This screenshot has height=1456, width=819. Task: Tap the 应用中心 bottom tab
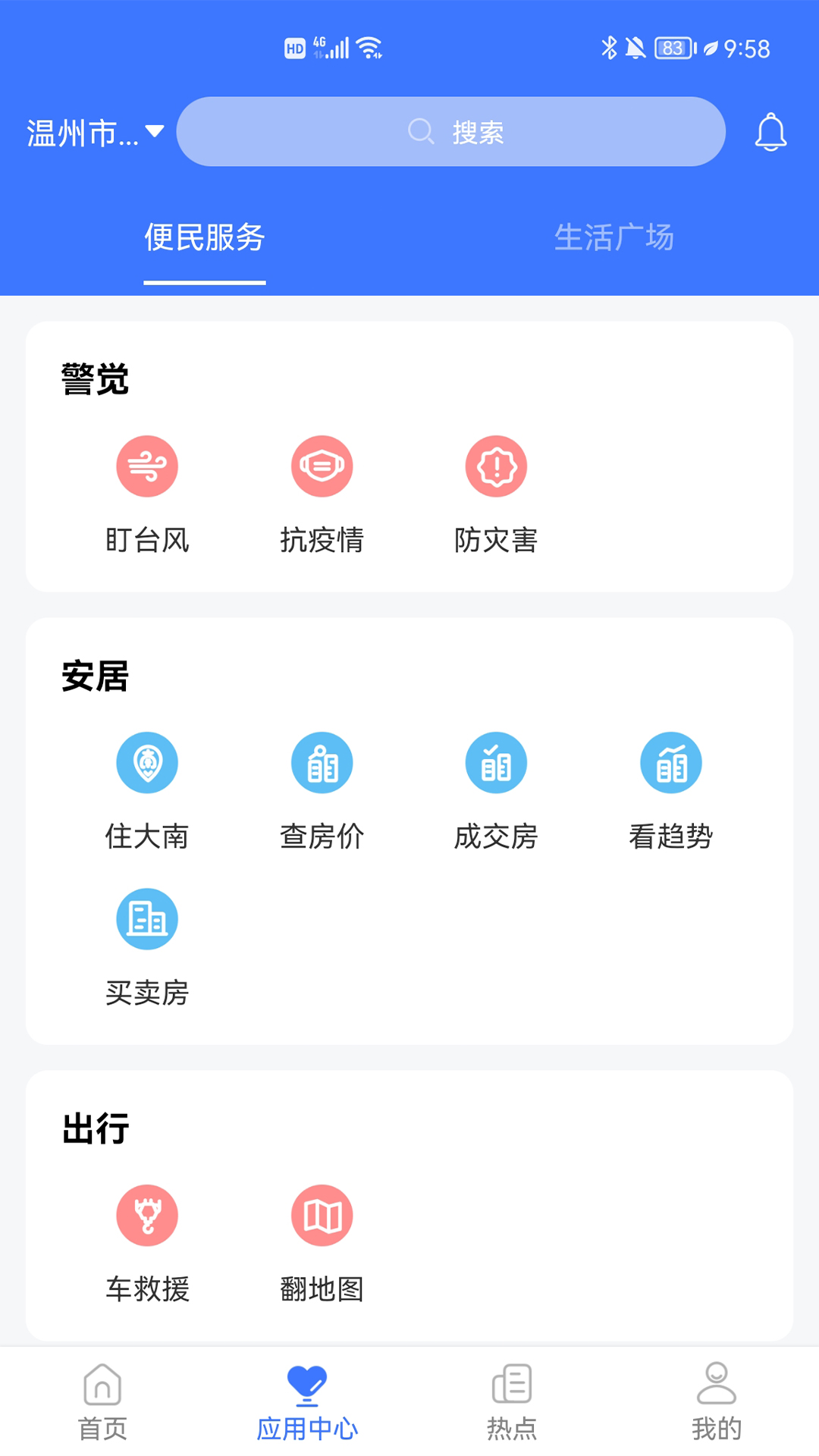(x=307, y=1402)
